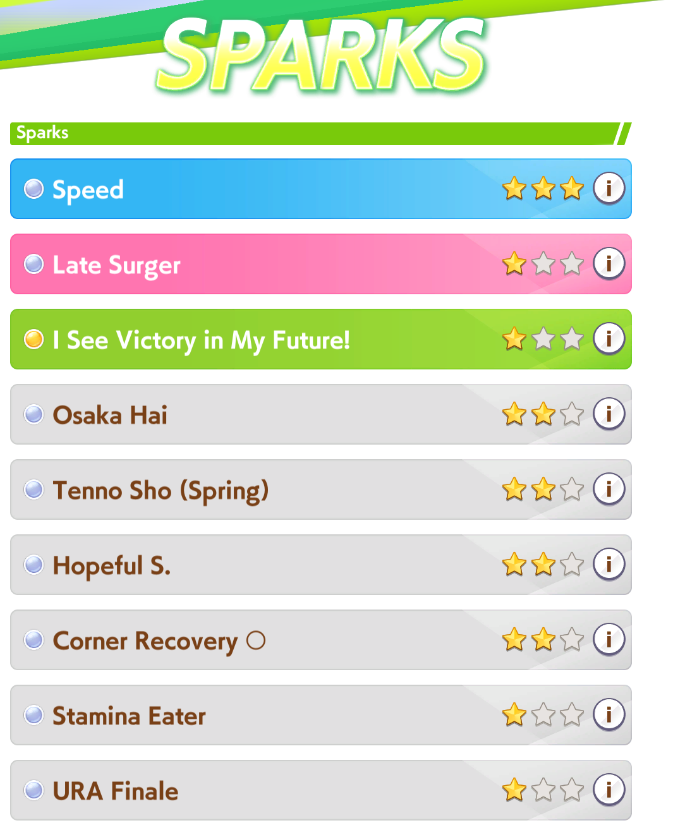The image size is (693, 831).
Task: View Late Surger spark details
Action: [x=609, y=264]
